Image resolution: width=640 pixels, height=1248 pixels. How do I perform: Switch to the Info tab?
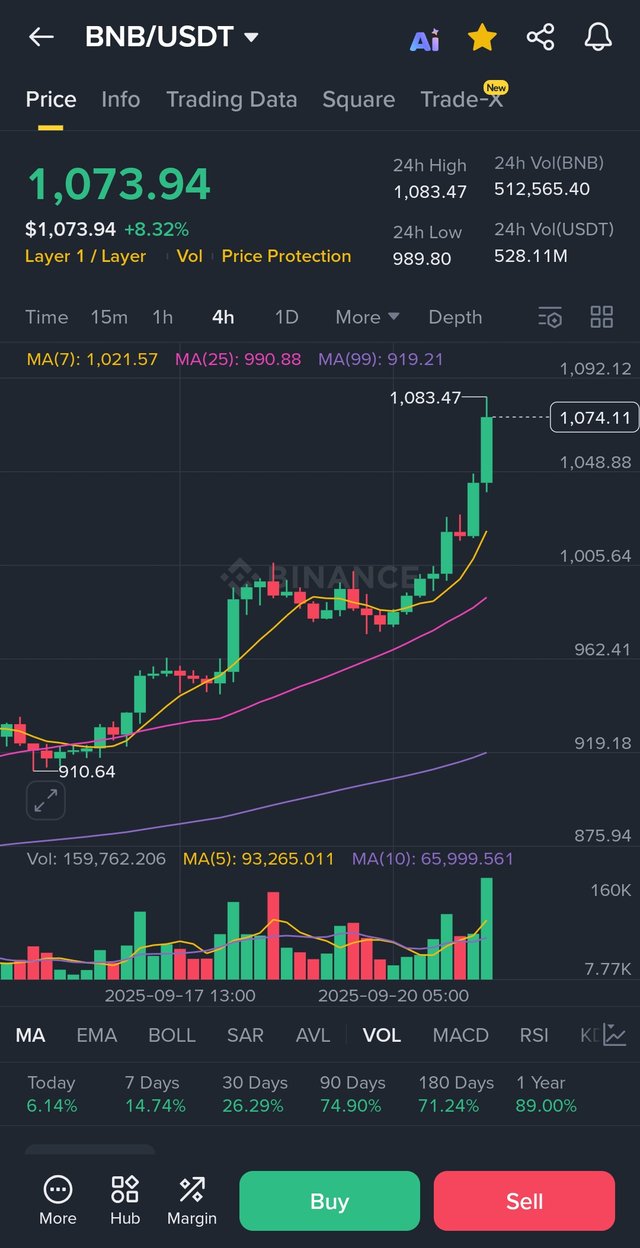tap(121, 99)
